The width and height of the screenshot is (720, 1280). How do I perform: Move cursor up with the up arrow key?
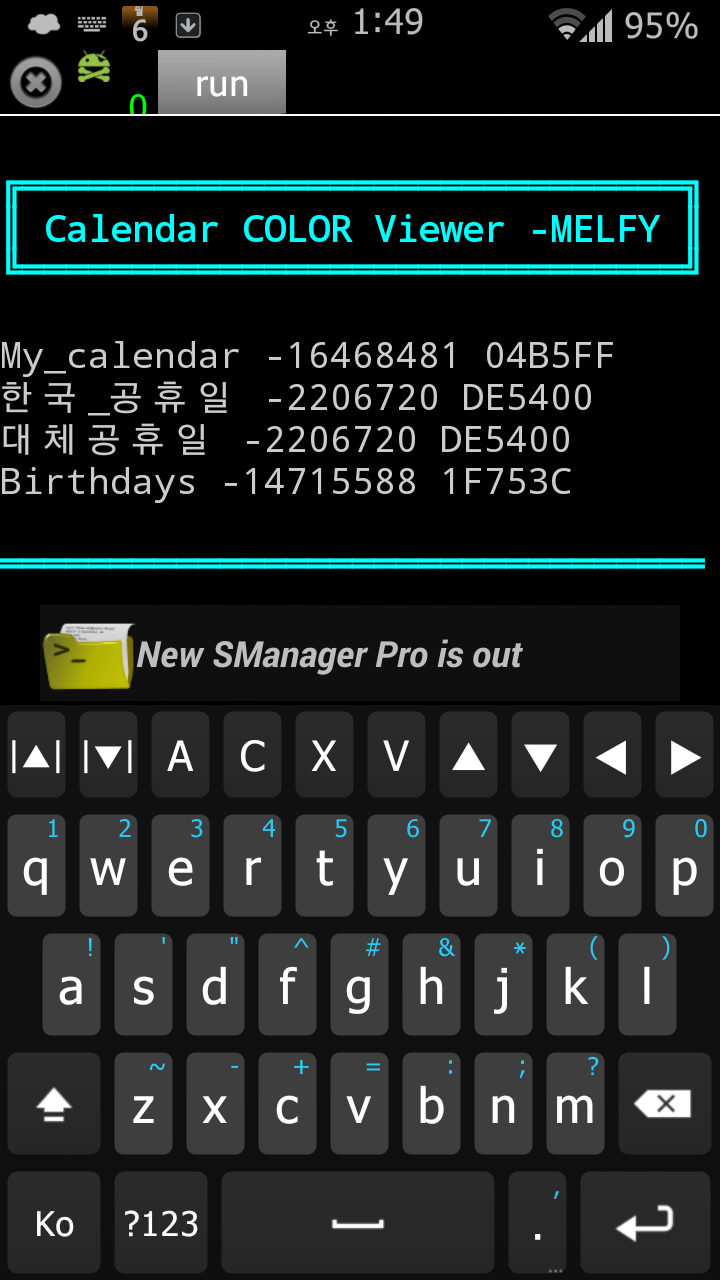point(468,757)
